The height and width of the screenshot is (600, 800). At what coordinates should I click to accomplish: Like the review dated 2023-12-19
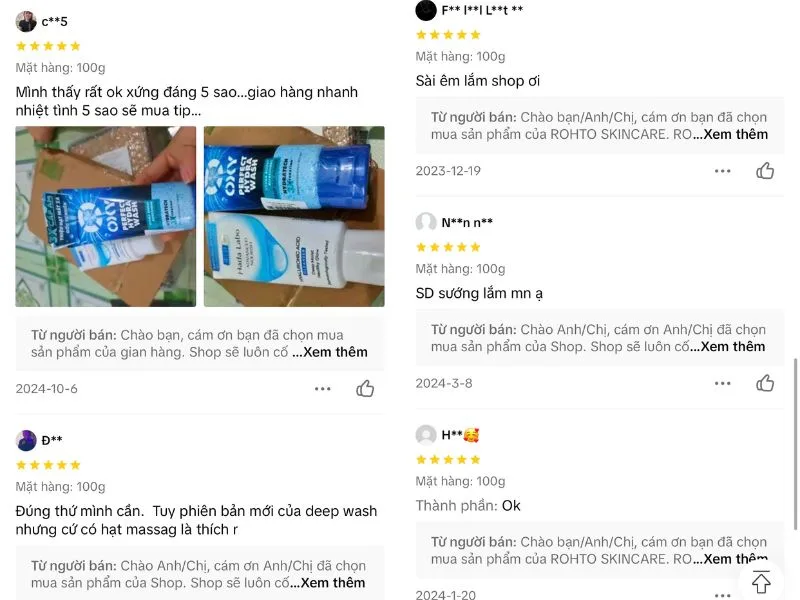(x=765, y=171)
